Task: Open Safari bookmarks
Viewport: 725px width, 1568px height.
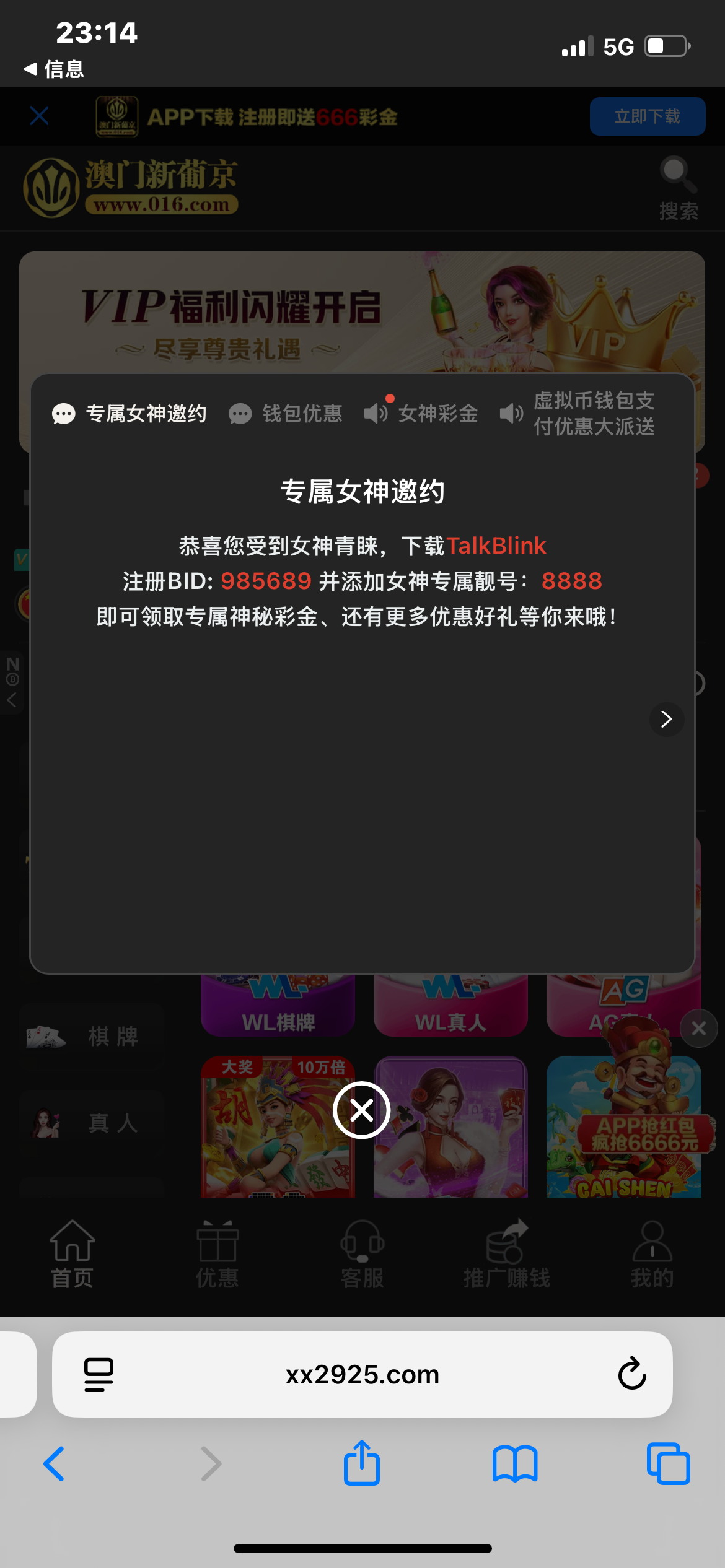Action: [x=514, y=1463]
